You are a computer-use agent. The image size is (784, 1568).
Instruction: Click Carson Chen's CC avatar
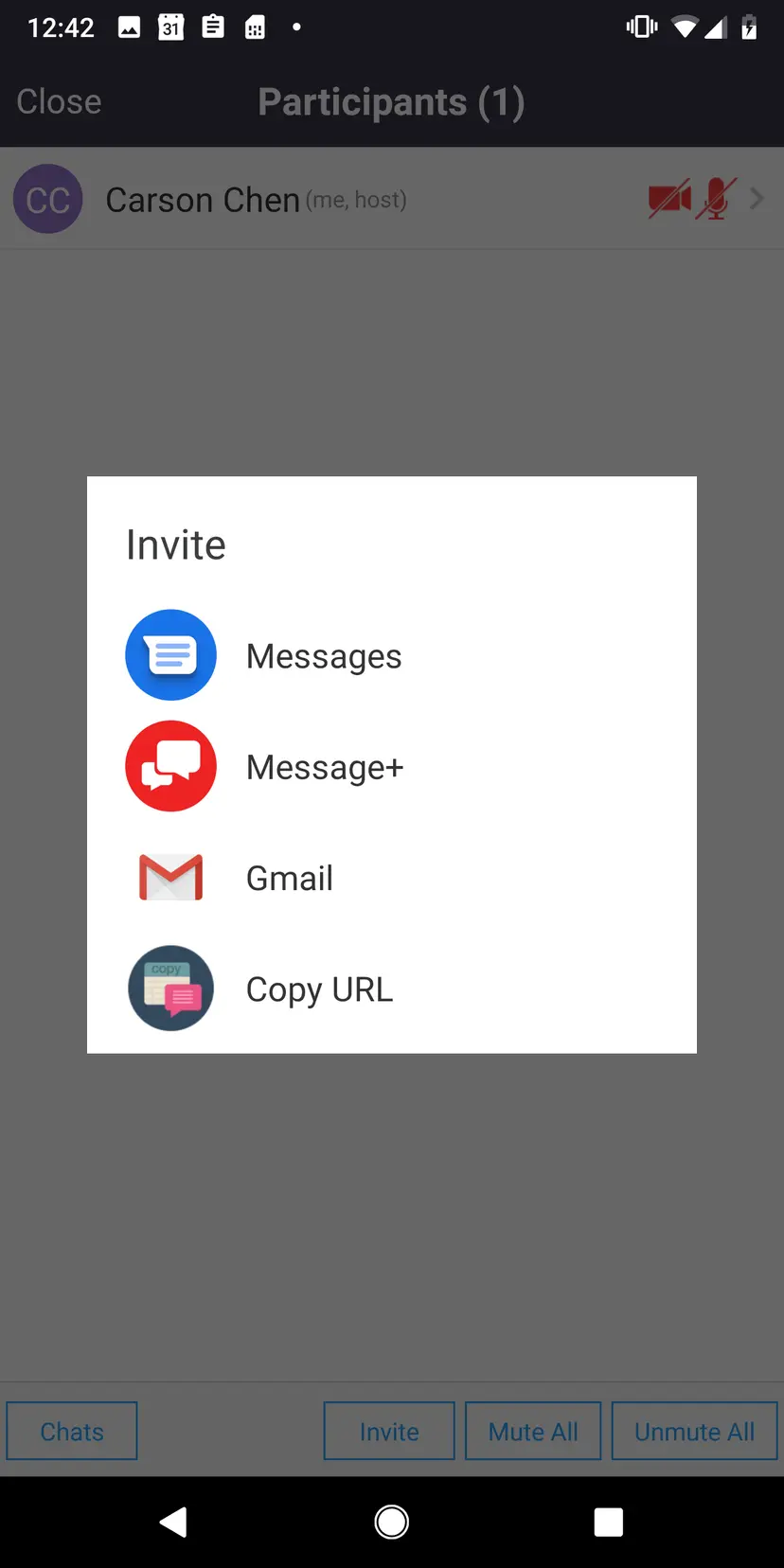(47, 199)
